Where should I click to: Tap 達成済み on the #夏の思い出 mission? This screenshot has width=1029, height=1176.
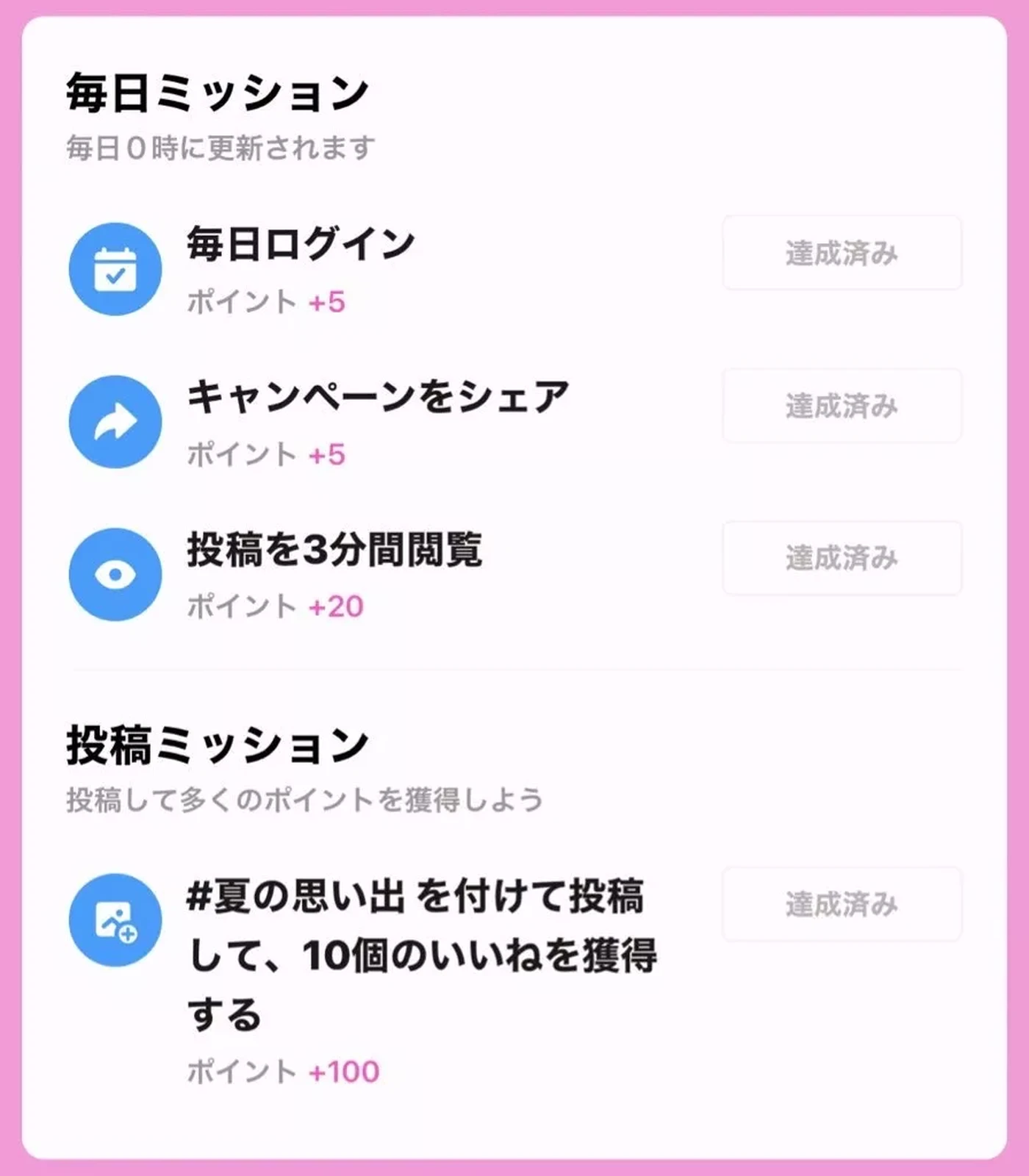pyautogui.click(x=842, y=906)
